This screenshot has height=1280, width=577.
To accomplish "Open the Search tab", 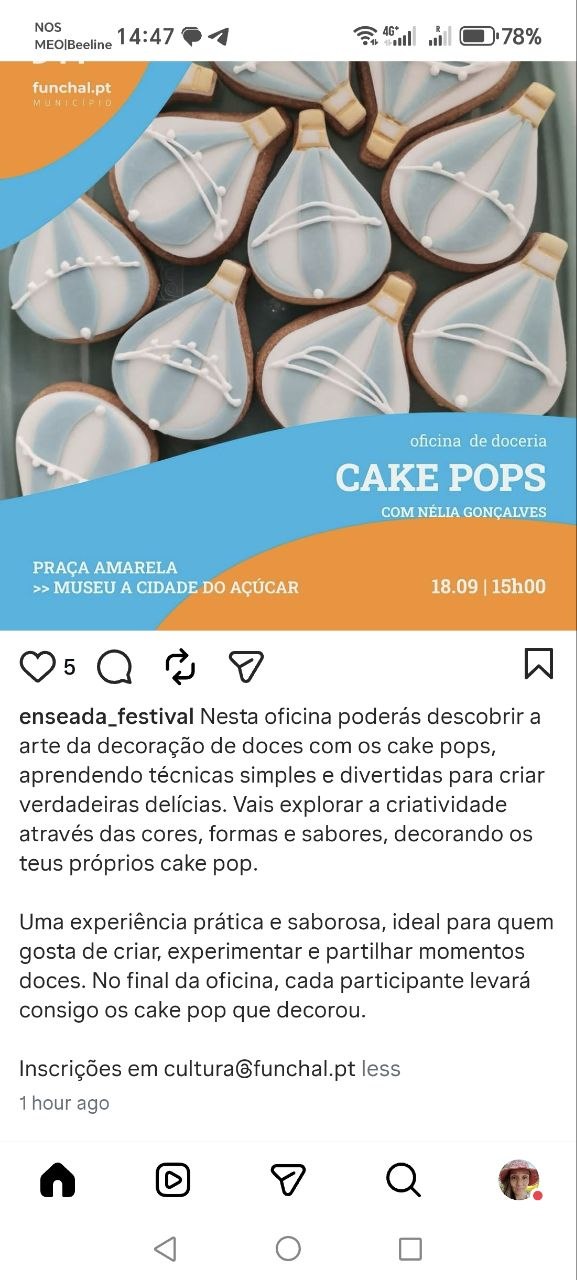I will [x=403, y=1180].
